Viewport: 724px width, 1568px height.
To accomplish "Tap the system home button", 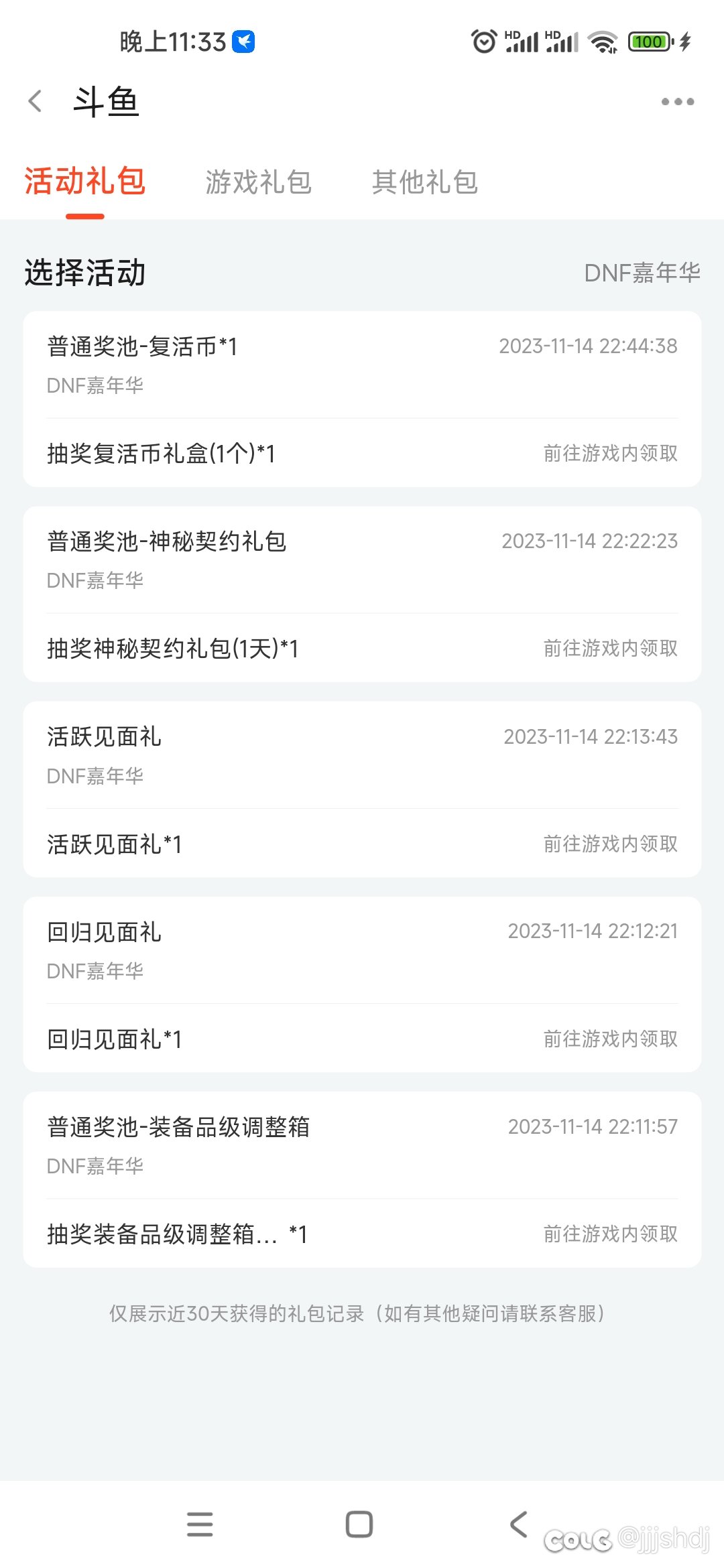I will [x=359, y=1524].
